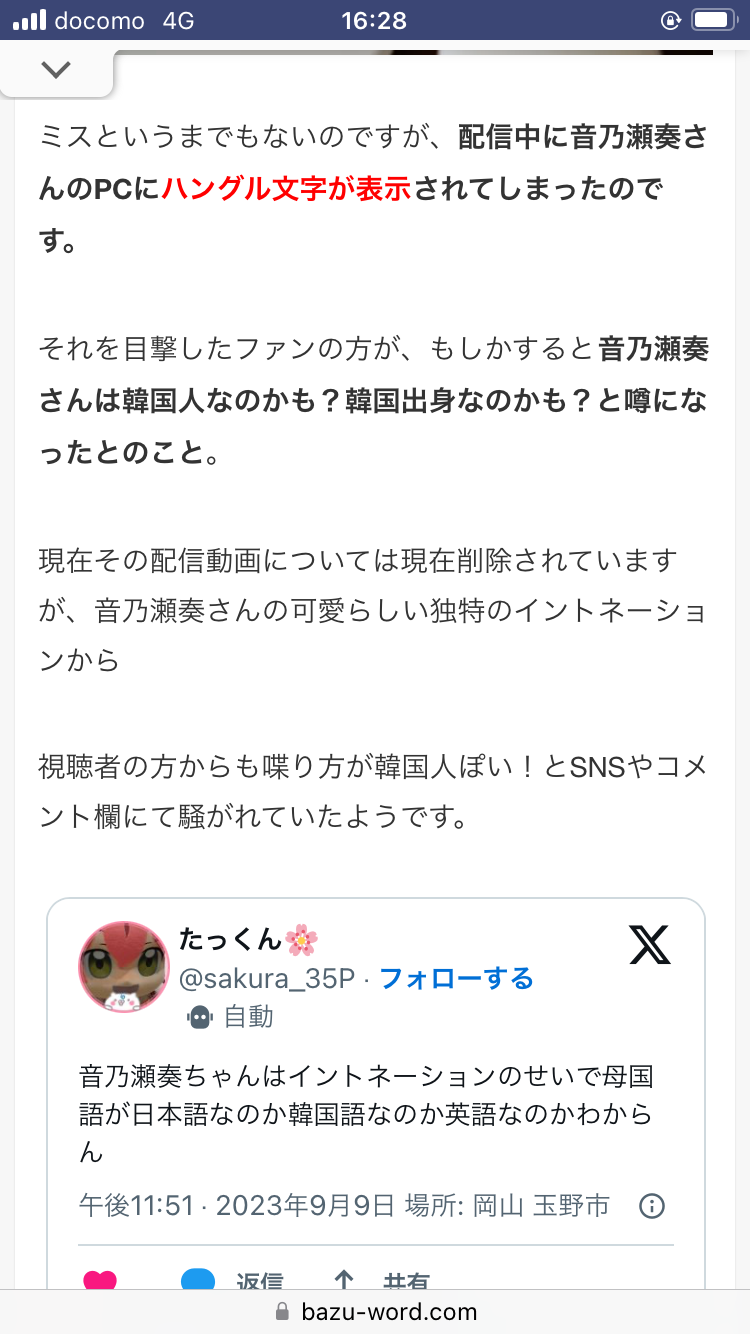
Task: Collapse the browser view with the down chevron
Action: pyautogui.click(x=56, y=70)
